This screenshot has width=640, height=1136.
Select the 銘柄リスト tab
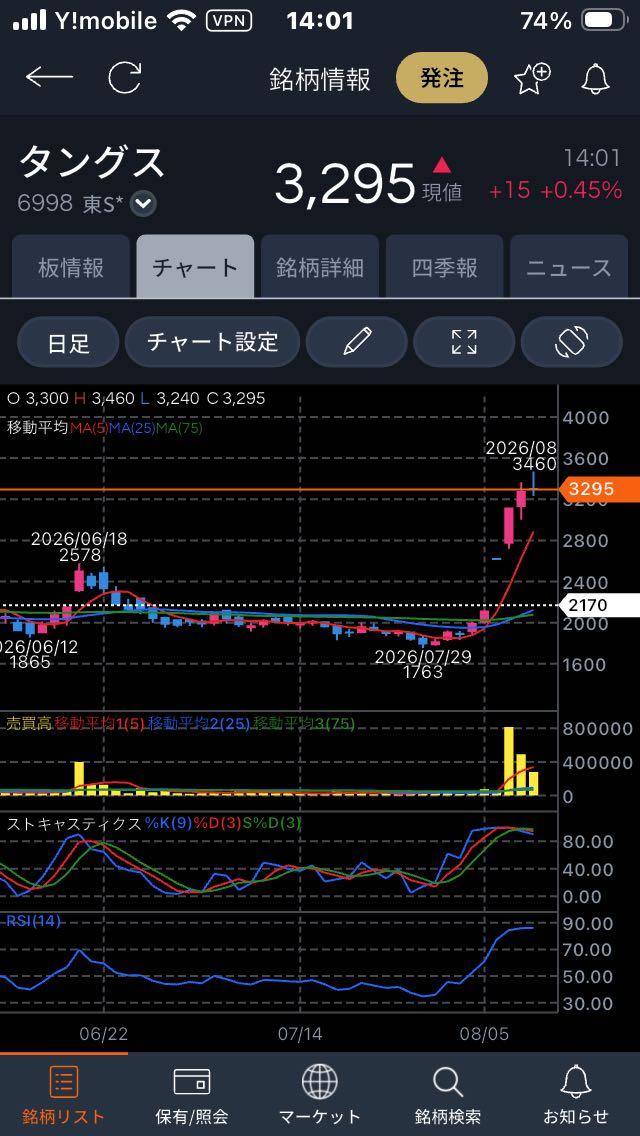64,1095
